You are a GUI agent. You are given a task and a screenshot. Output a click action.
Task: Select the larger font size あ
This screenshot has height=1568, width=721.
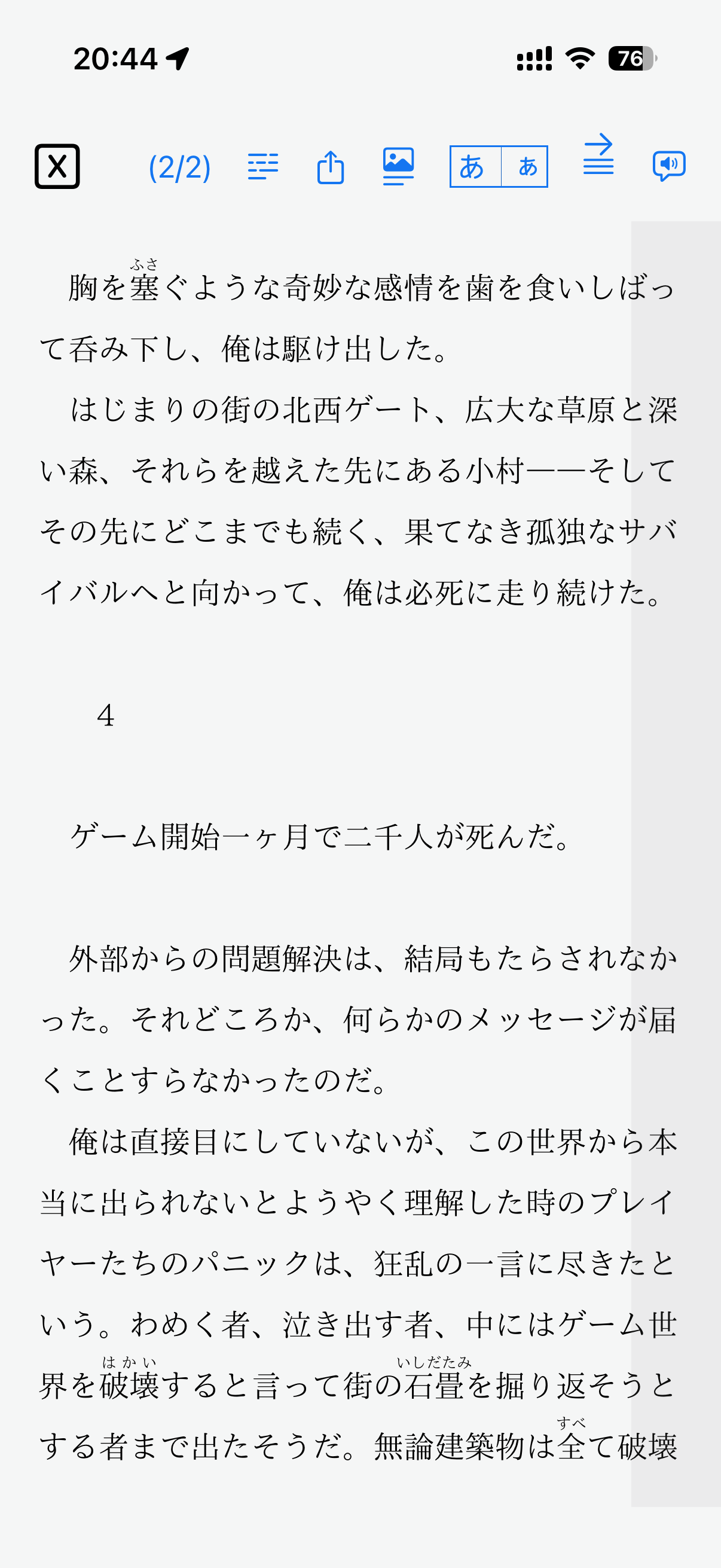(x=474, y=167)
